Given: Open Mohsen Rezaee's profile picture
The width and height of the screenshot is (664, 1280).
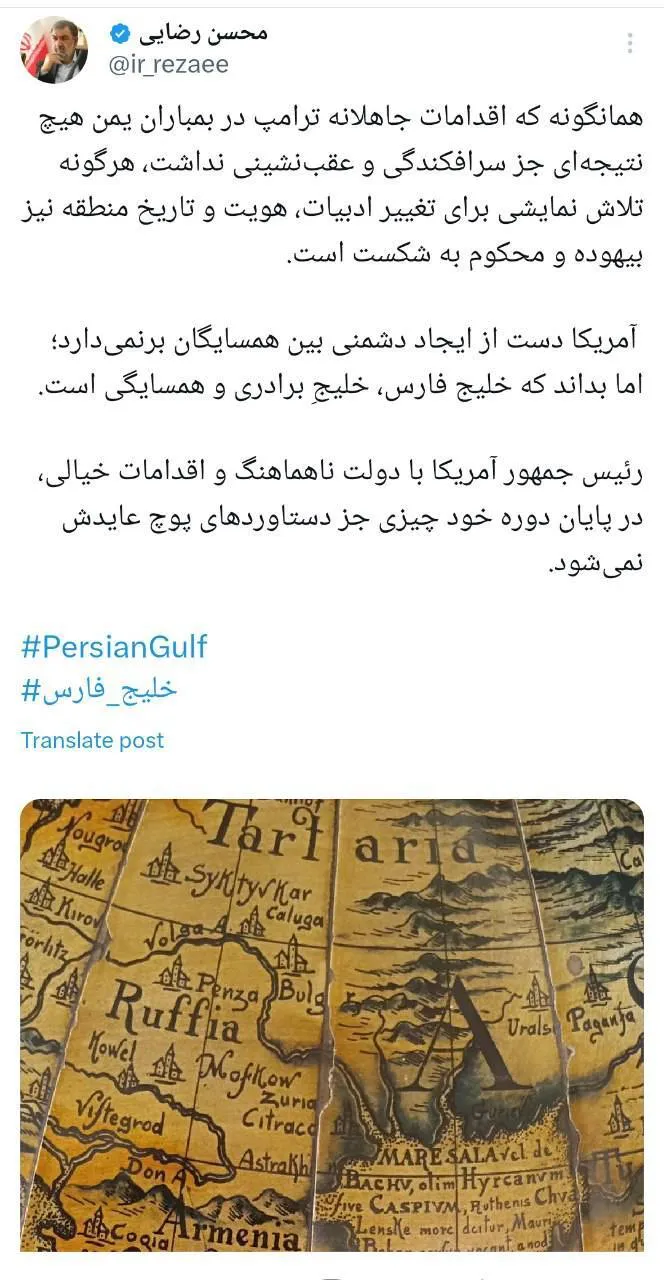Looking at the screenshot, I should (x=54, y=50).
